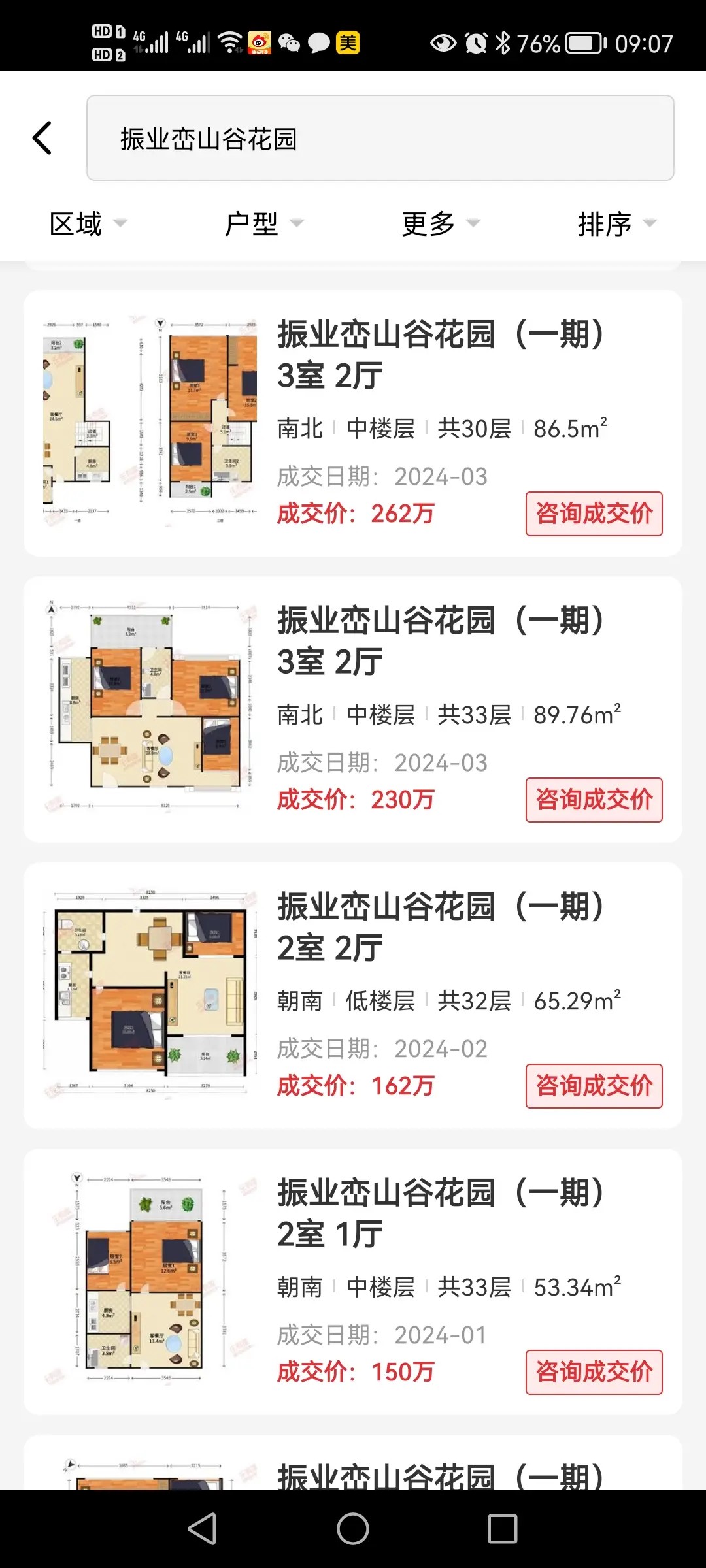Expand the 区域 filter dropdown
This screenshot has height=1568, width=706.
[x=88, y=223]
